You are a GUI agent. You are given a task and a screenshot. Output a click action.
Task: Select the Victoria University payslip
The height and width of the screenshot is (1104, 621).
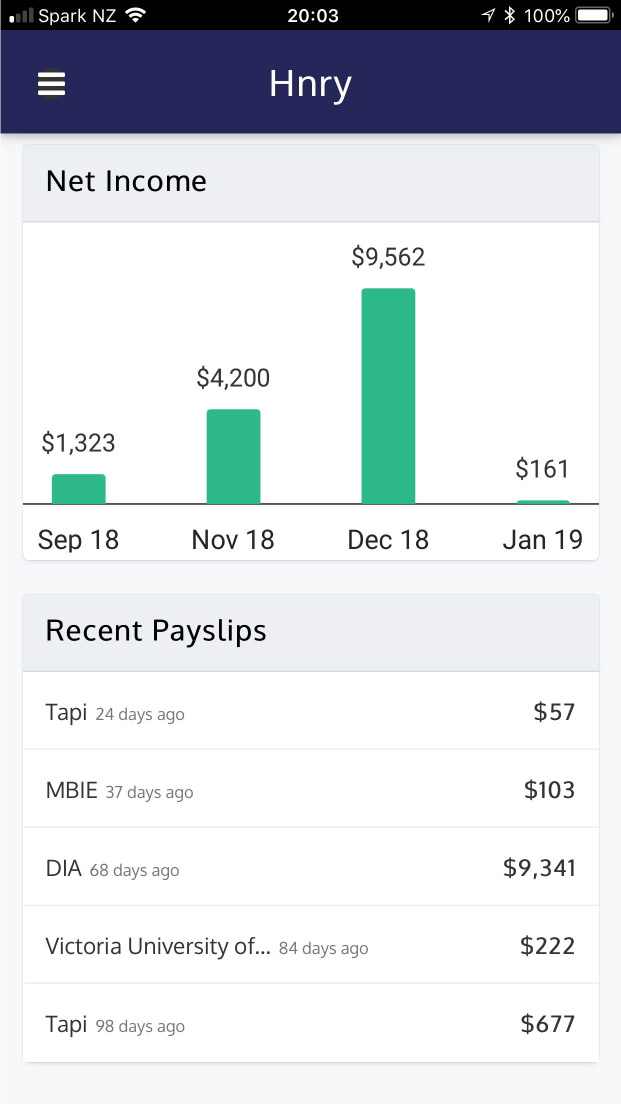[310, 946]
